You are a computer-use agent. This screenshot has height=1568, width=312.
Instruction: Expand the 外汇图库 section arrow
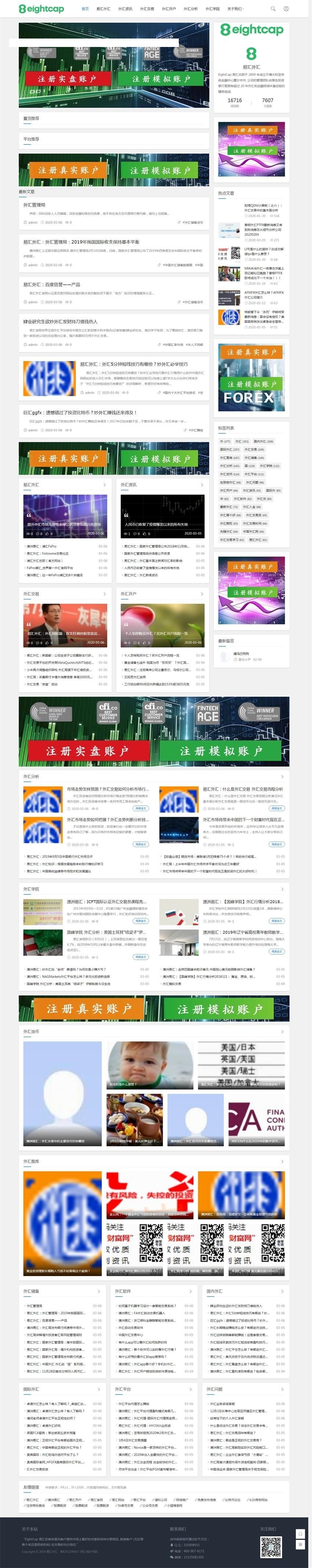click(x=282, y=1162)
